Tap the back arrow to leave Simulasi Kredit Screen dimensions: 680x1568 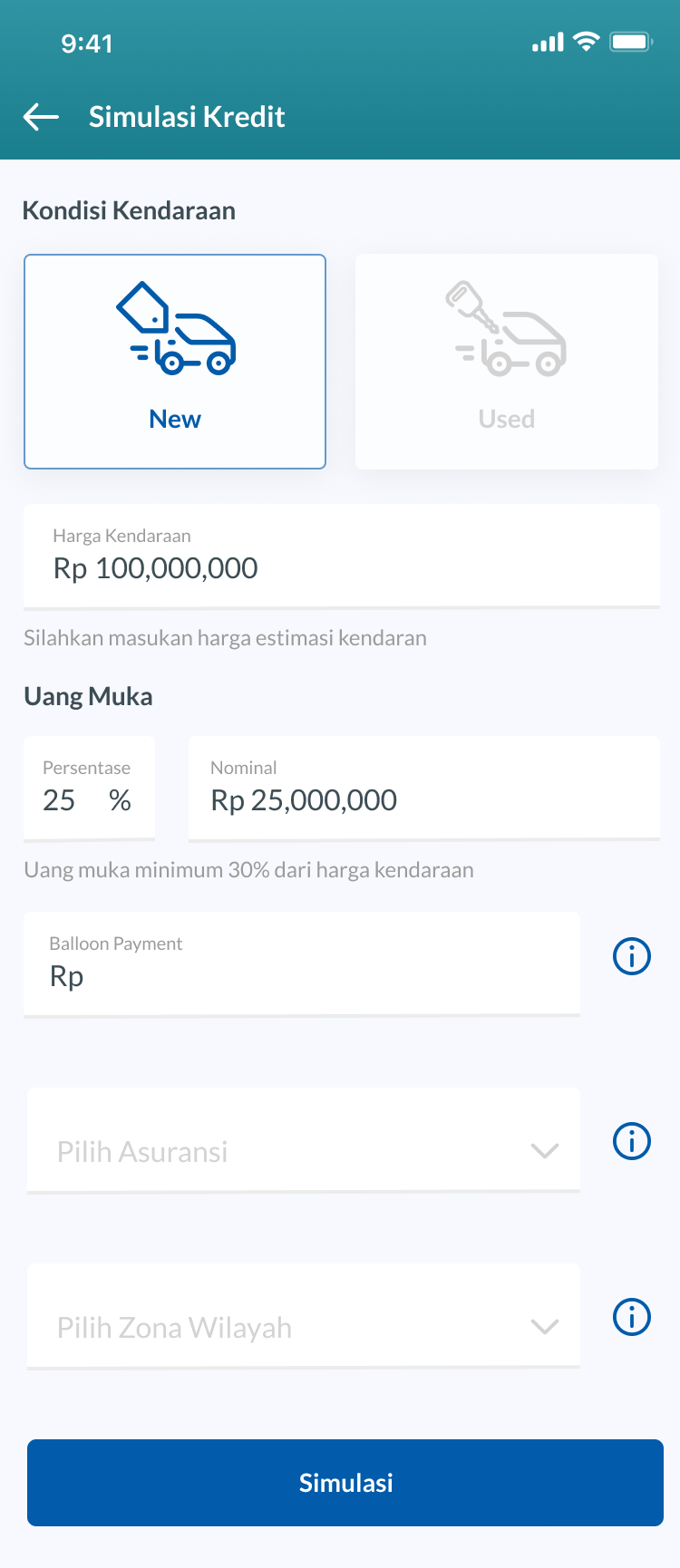pos(40,116)
